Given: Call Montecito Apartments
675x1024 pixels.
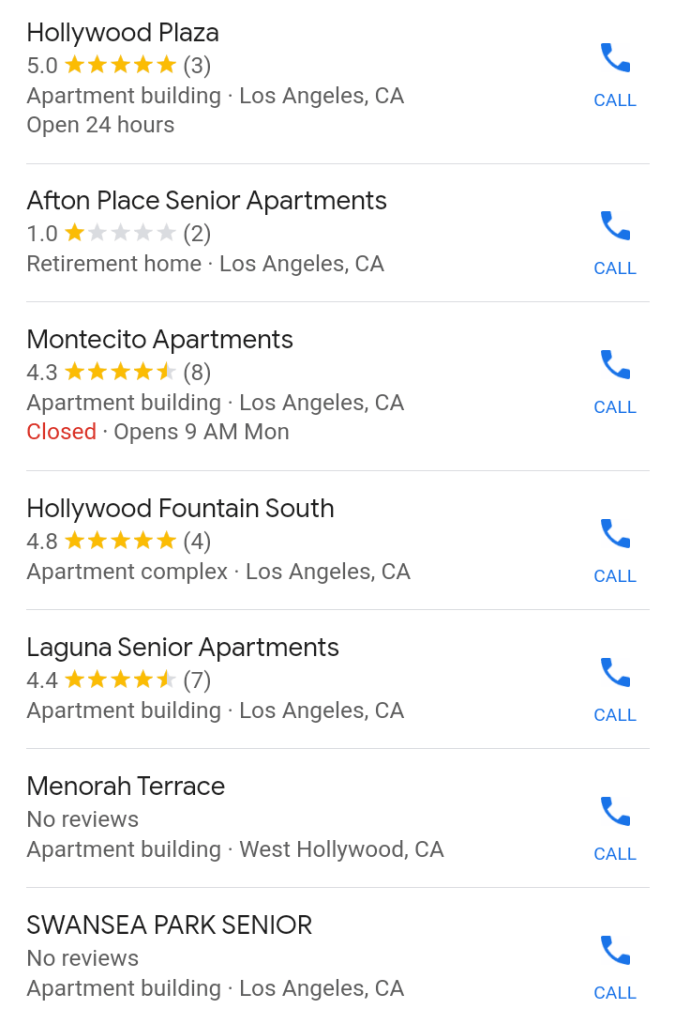Looking at the screenshot, I should tap(614, 380).
